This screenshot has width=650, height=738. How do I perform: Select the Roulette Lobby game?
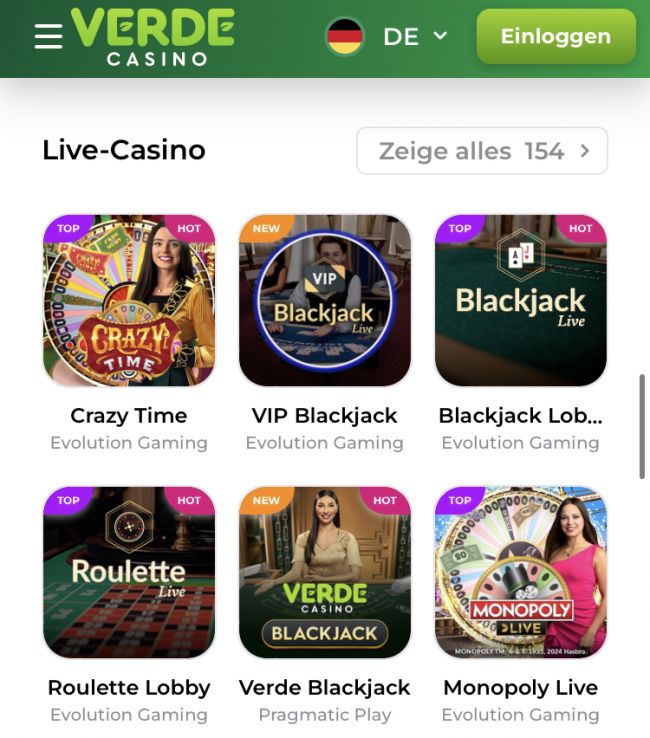click(x=129, y=572)
